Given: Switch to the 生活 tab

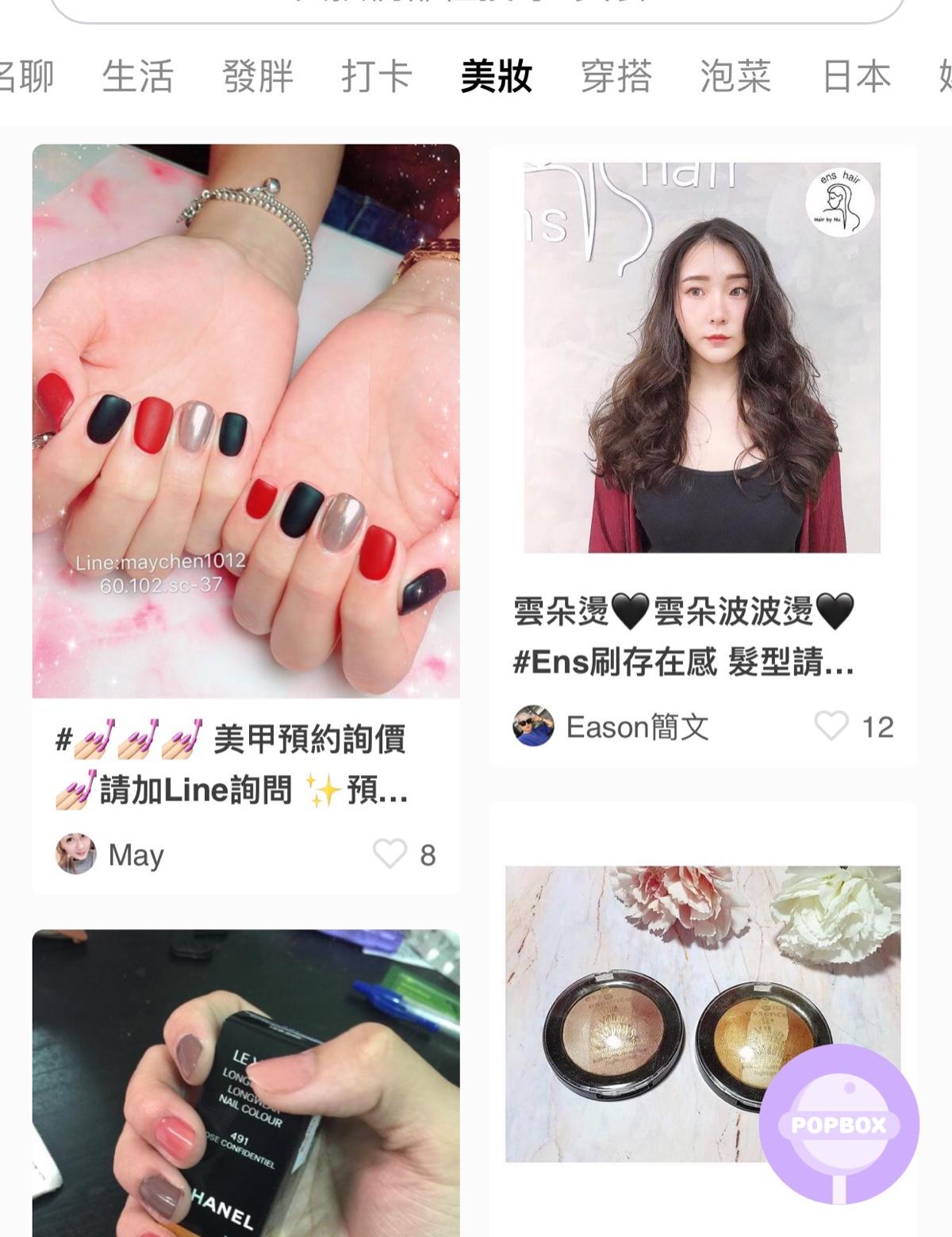Looking at the screenshot, I should (137, 77).
